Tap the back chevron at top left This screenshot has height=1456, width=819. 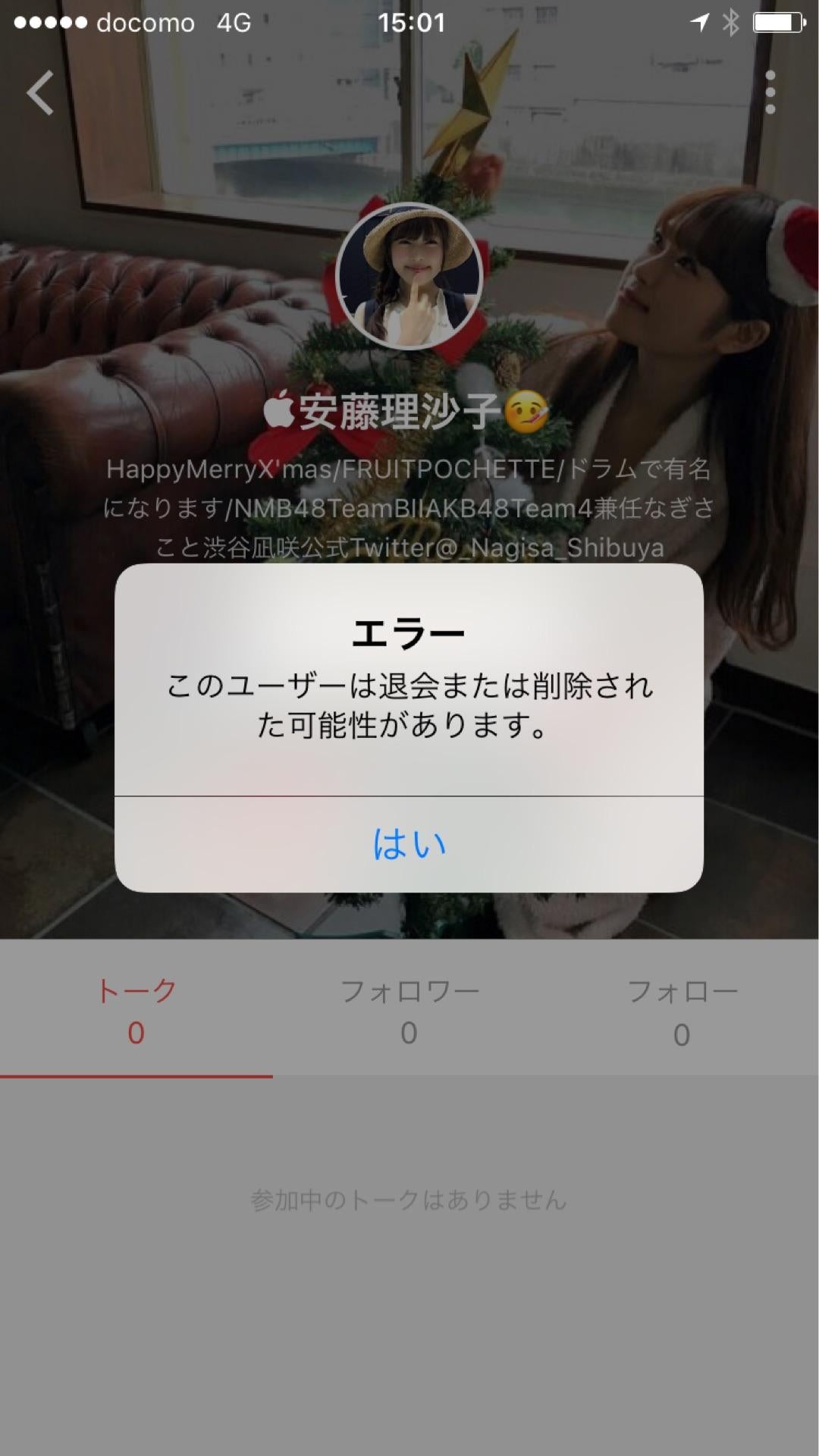39,91
